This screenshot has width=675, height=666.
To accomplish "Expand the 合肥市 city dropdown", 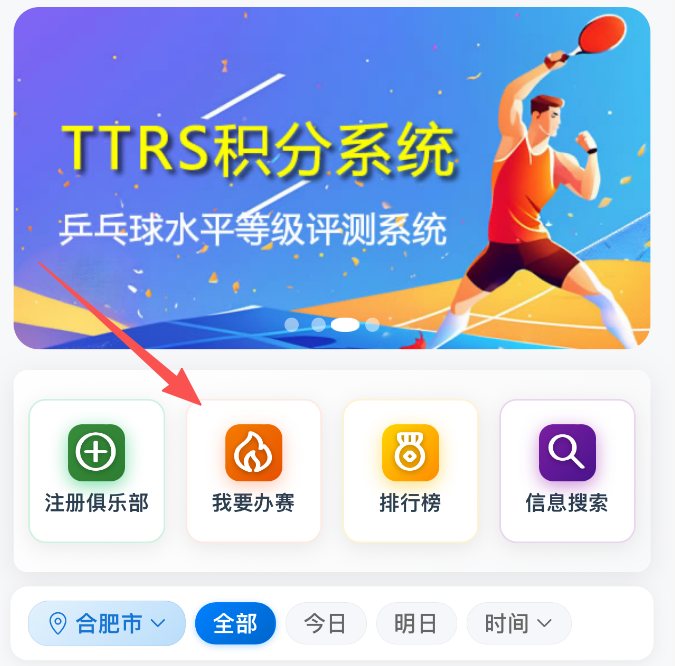I will pyautogui.click(x=107, y=624).
